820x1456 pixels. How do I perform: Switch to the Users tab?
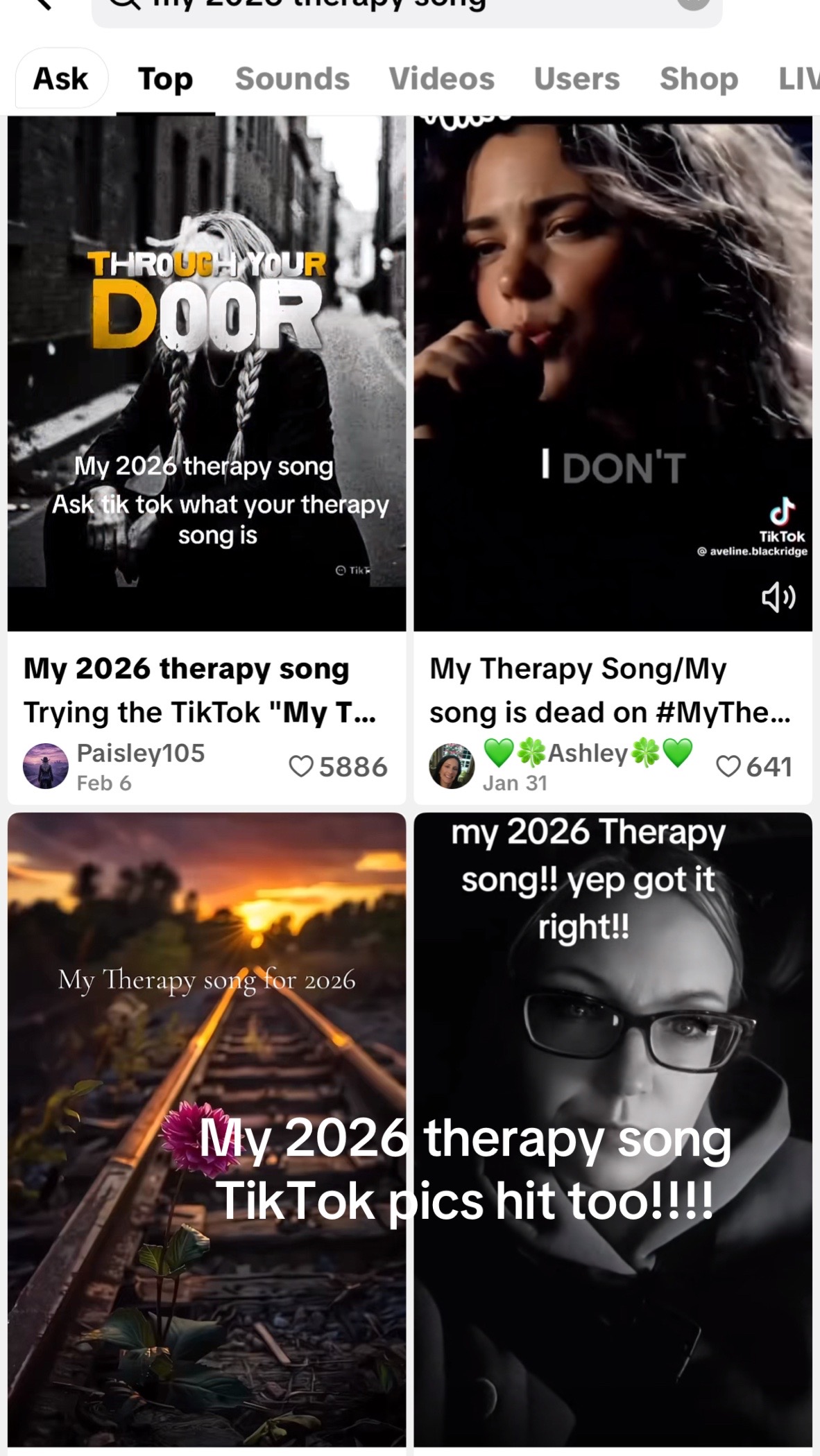point(576,78)
